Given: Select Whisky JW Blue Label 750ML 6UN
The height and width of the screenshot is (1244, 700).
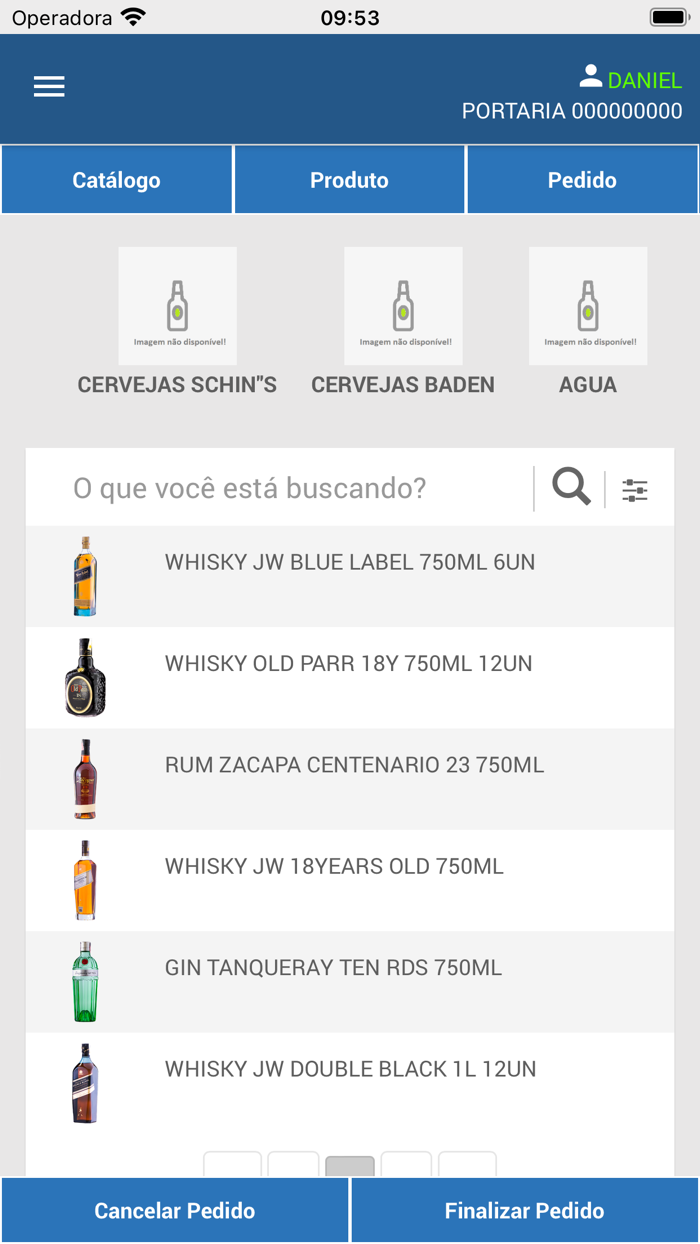Looking at the screenshot, I should tap(350, 576).
